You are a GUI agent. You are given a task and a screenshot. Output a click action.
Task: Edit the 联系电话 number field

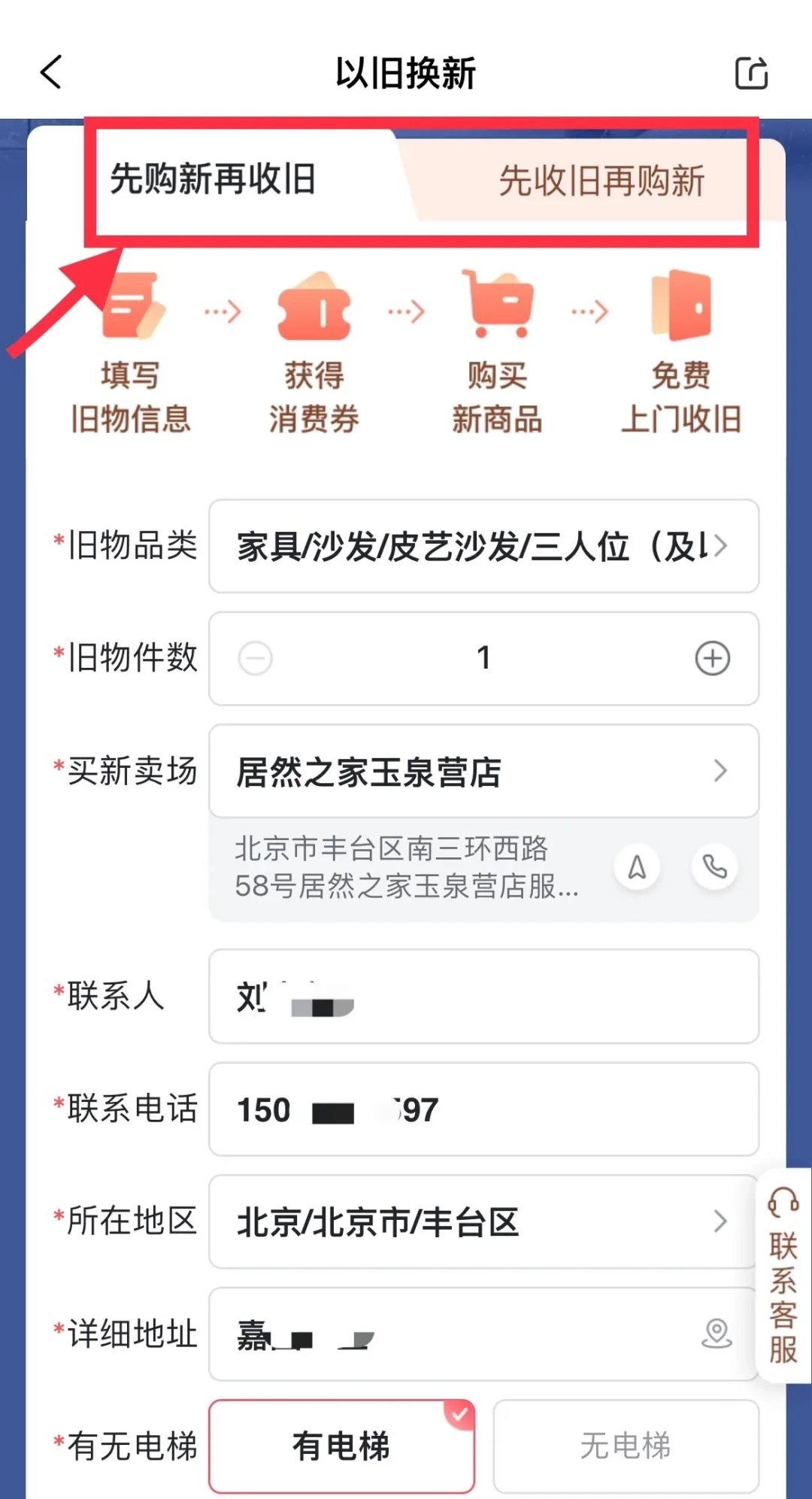coord(483,1109)
